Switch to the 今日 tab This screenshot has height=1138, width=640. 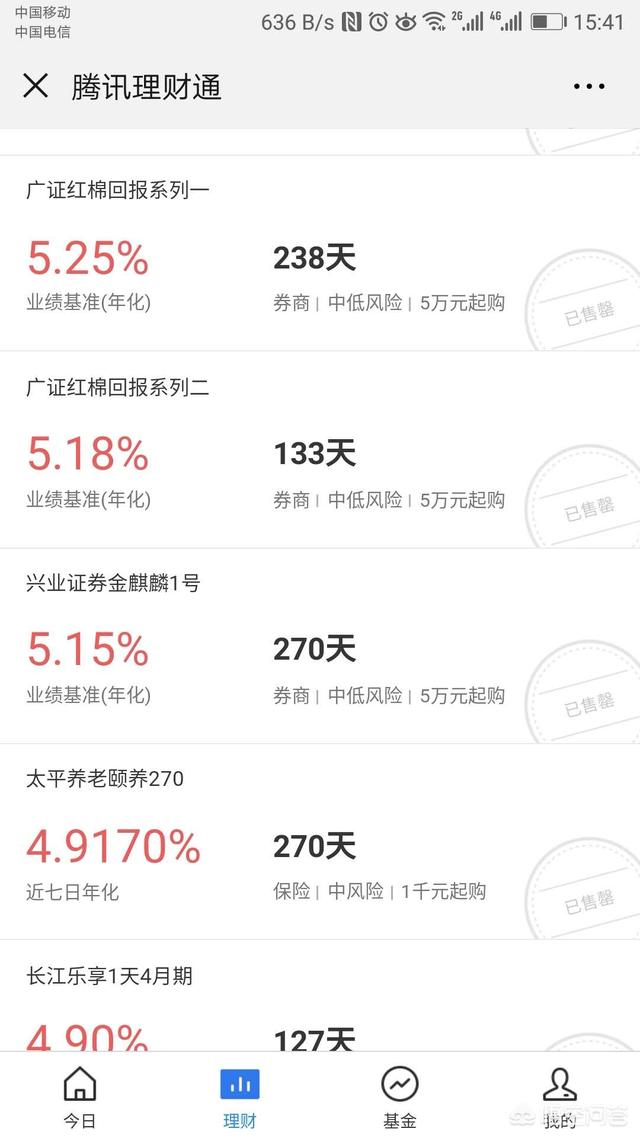(x=80, y=1096)
